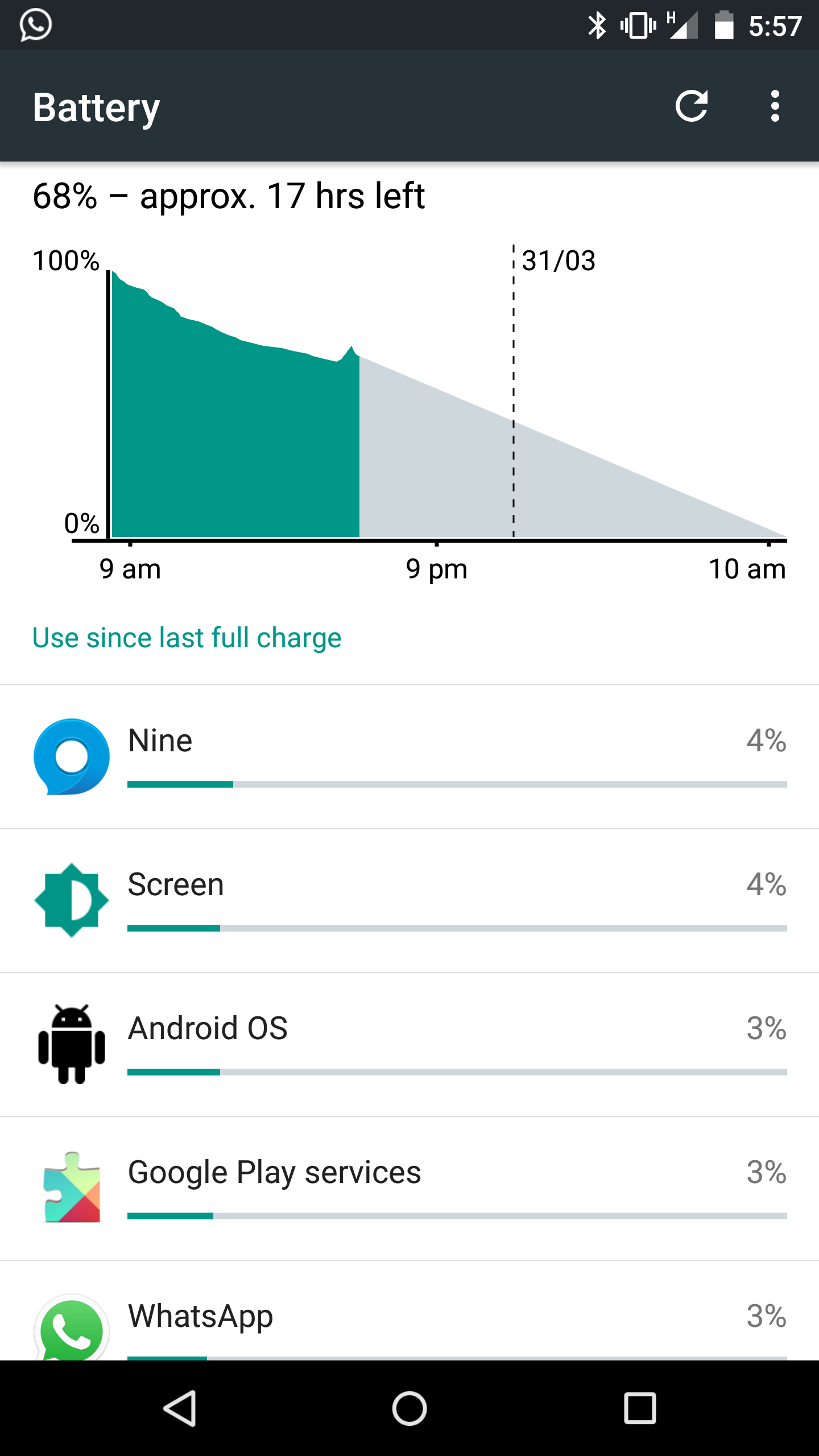Open recent apps overview
Viewport: 819px width, 1456px height.
[x=640, y=1408]
